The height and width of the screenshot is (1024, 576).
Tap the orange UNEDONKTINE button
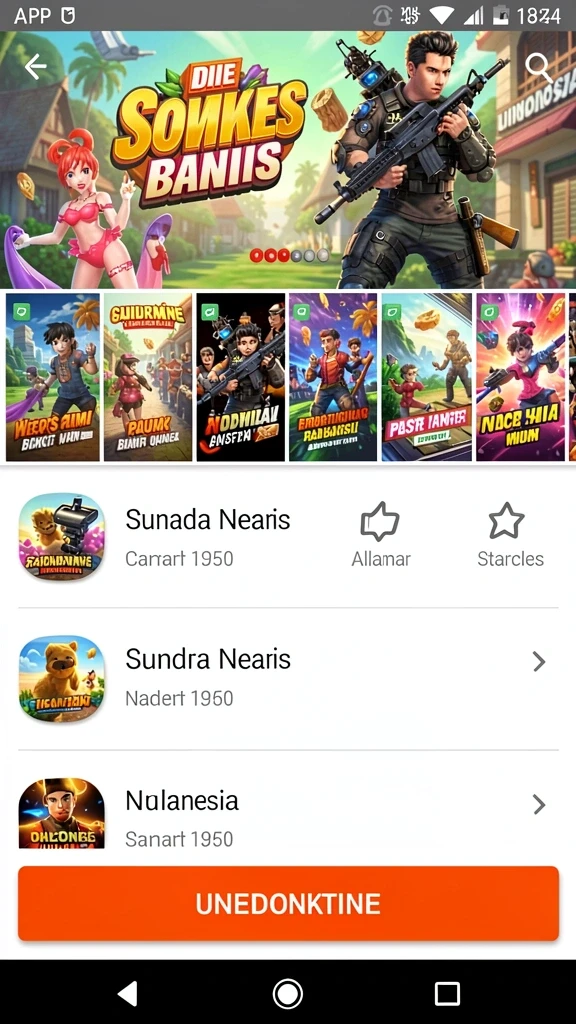(288, 903)
